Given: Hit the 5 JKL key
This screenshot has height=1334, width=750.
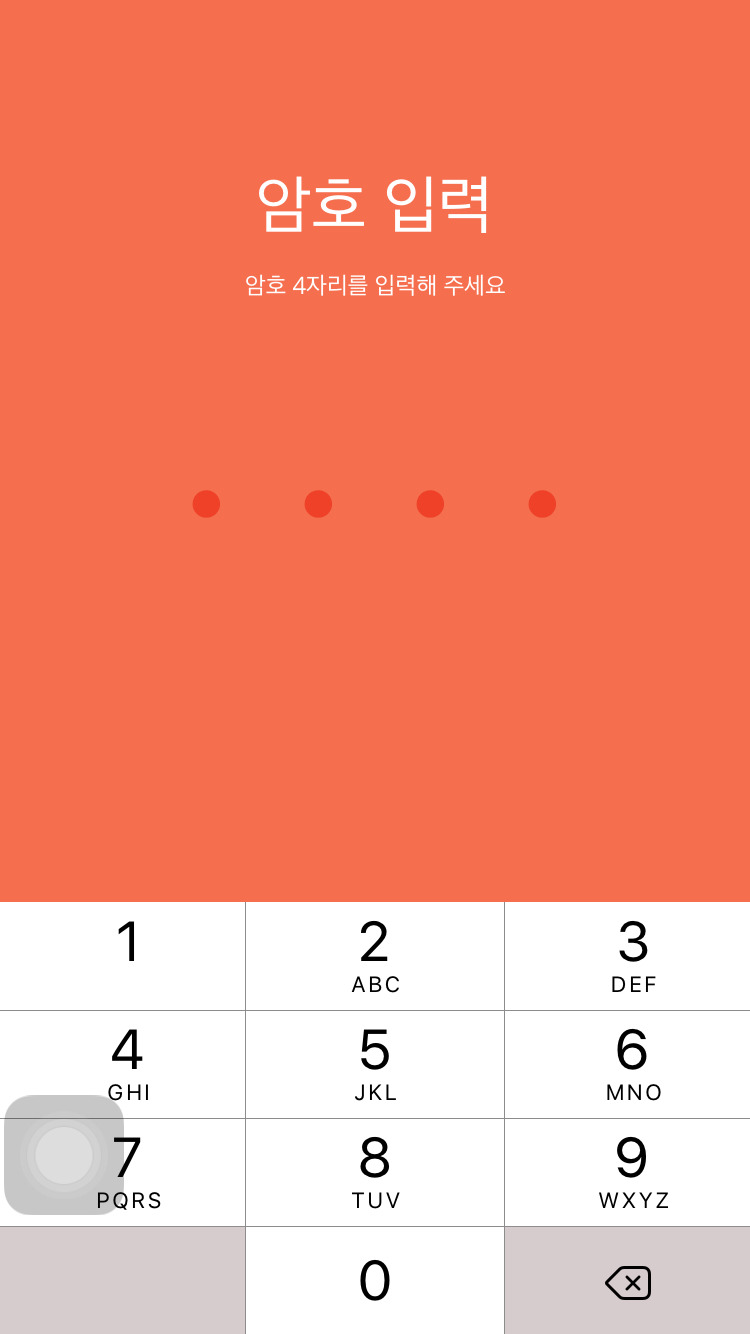Looking at the screenshot, I should (x=375, y=1064).
